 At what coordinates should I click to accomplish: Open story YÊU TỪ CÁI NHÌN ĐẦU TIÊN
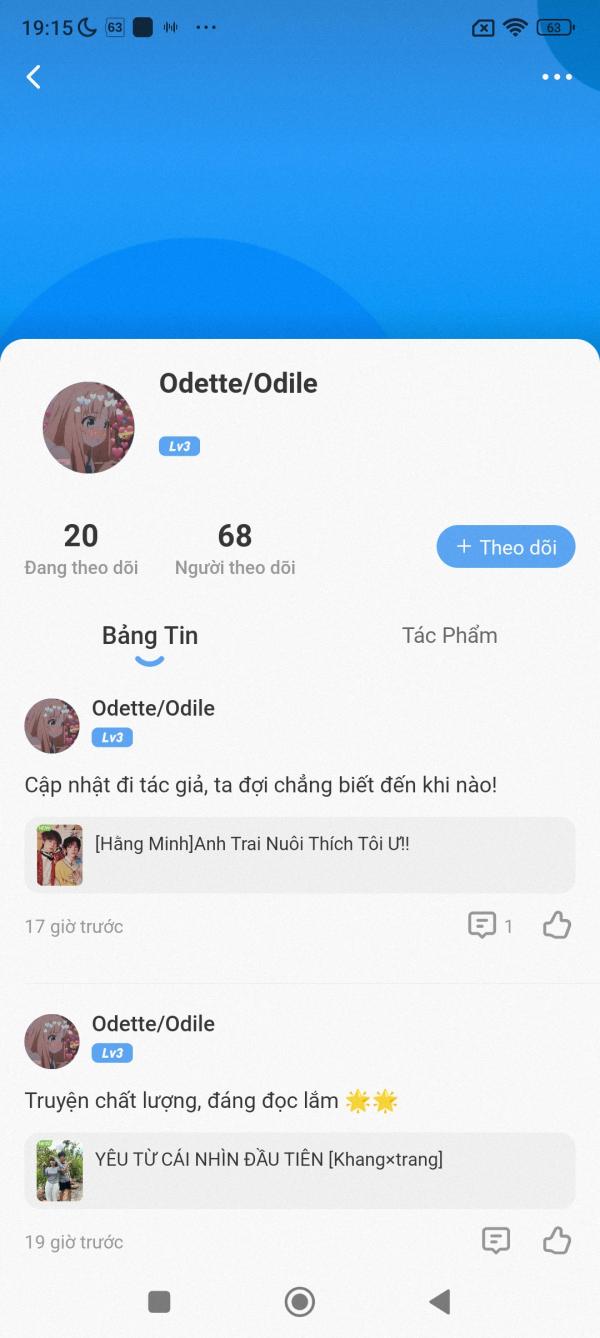[x=300, y=1171]
